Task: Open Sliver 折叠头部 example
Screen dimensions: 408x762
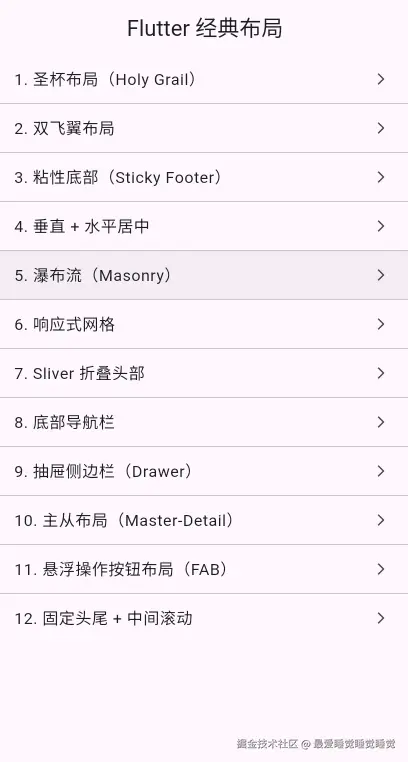Action: click(204, 373)
